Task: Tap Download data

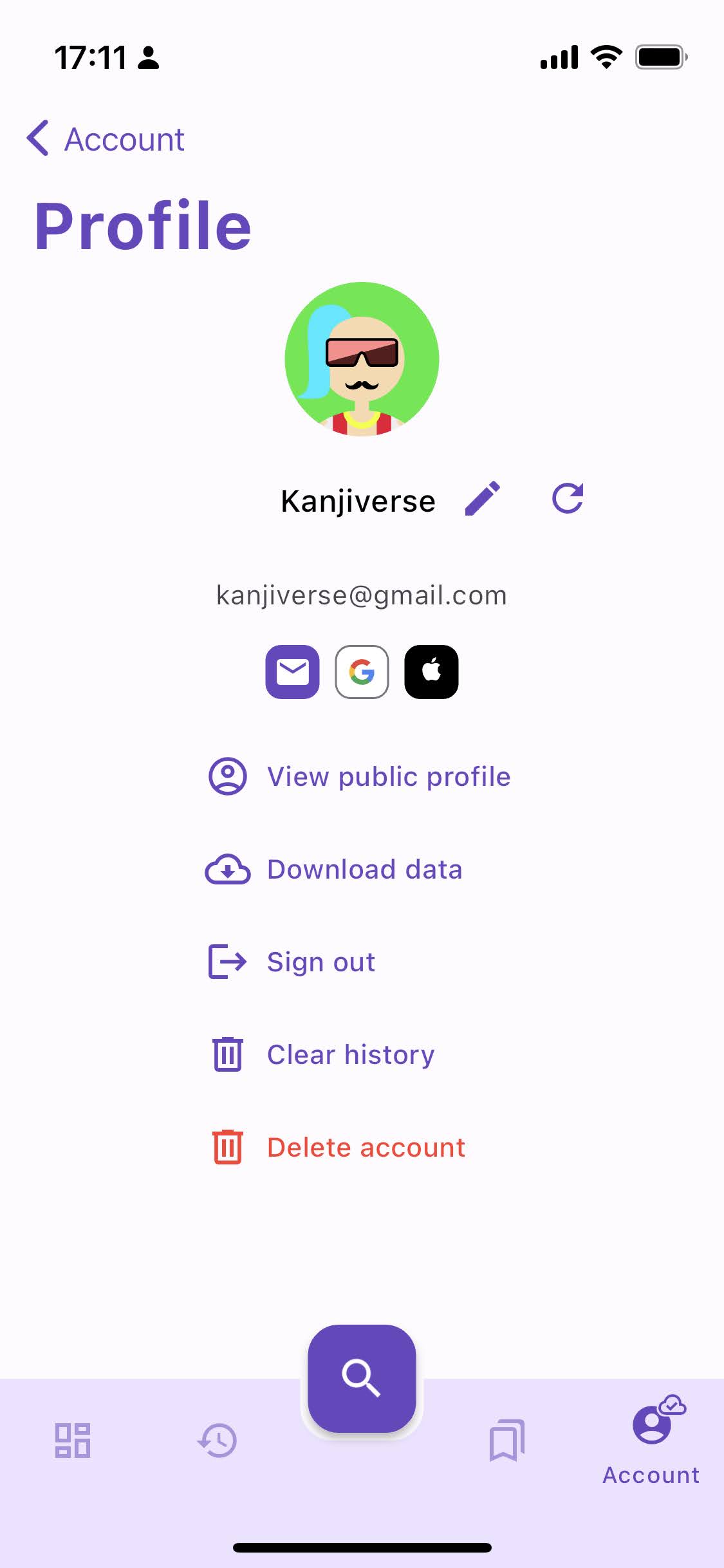Action: [334, 870]
